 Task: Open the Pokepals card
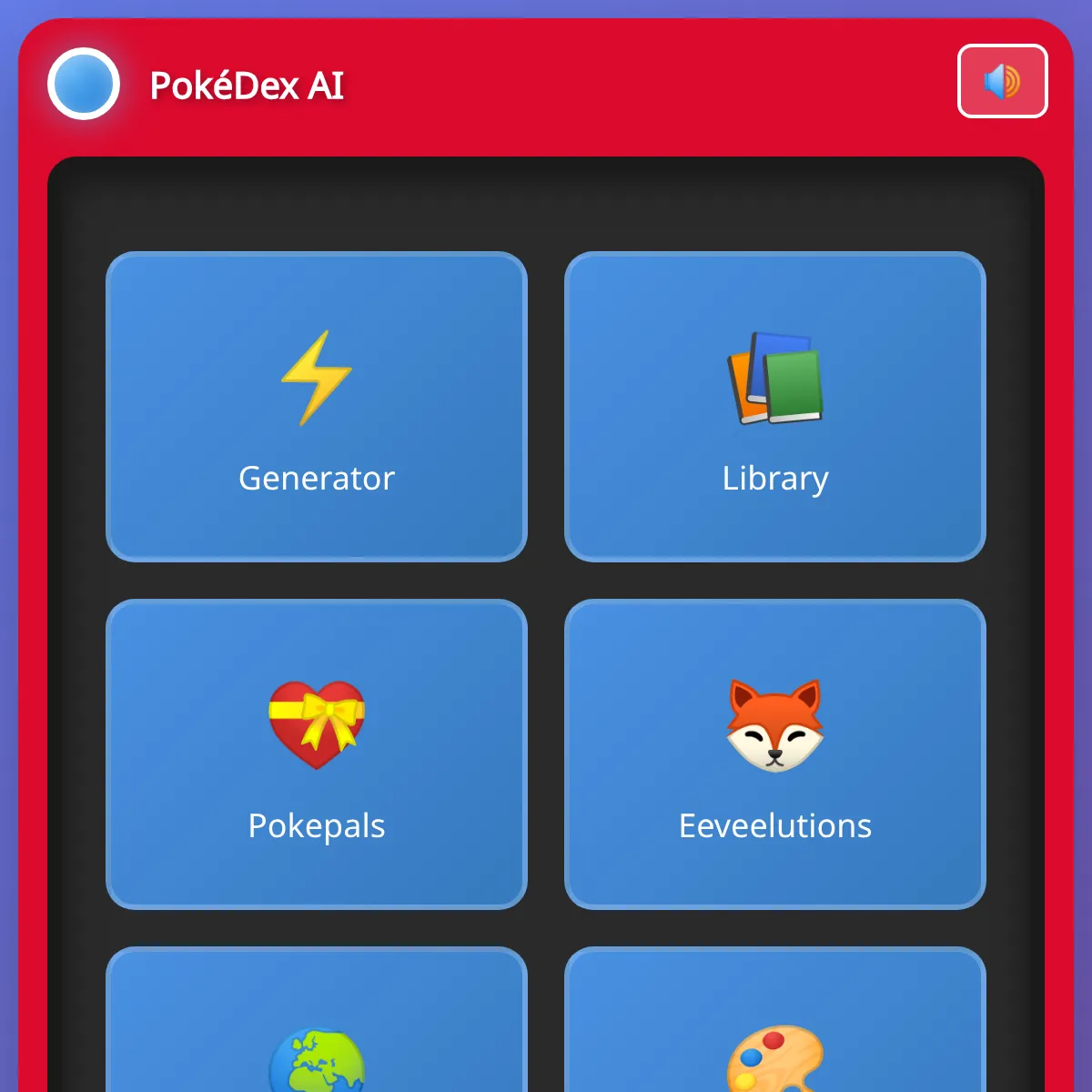pyautogui.click(x=317, y=754)
